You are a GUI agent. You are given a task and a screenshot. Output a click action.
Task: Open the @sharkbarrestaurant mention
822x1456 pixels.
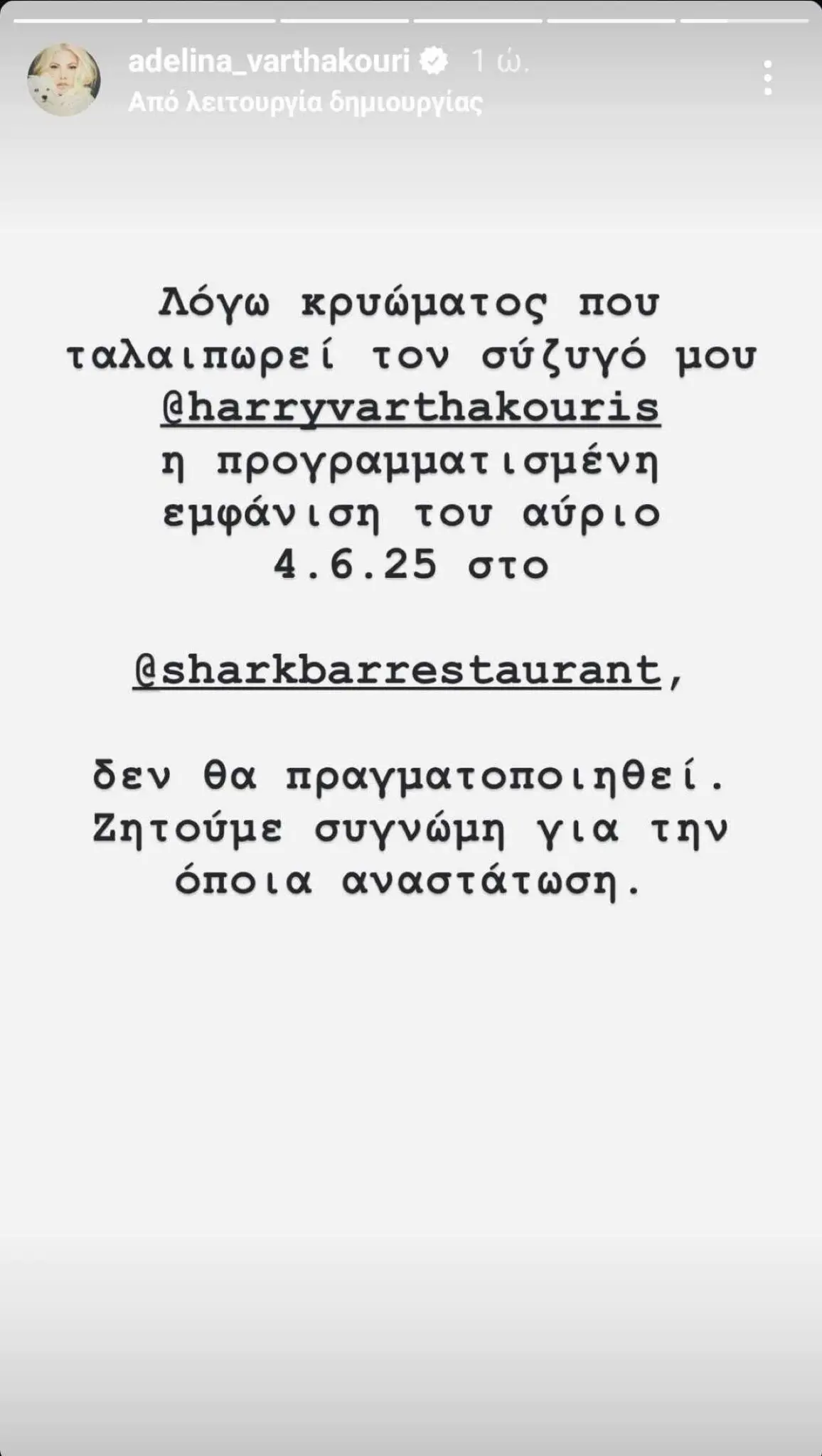[397, 670]
